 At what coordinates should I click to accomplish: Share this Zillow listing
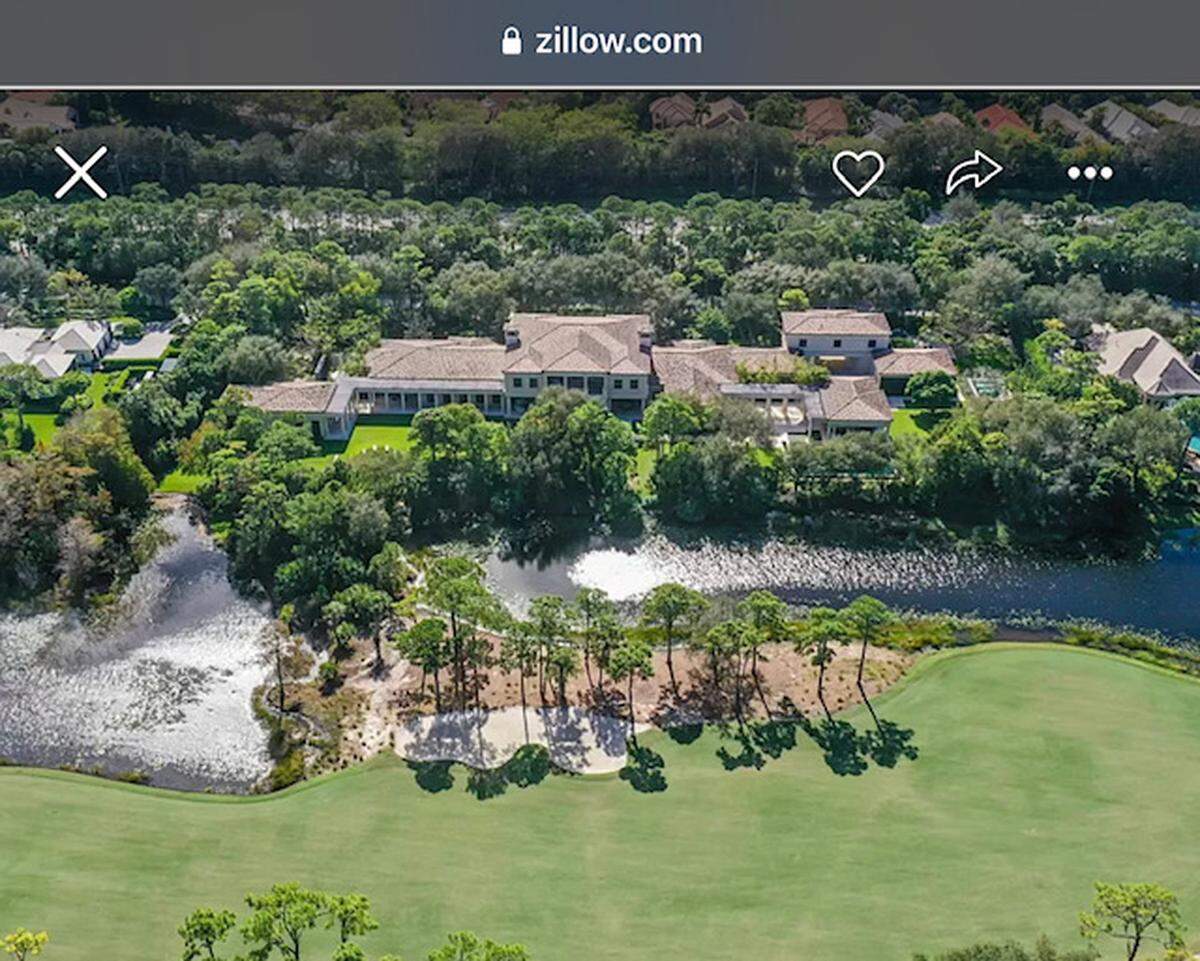tap(973, 172)
